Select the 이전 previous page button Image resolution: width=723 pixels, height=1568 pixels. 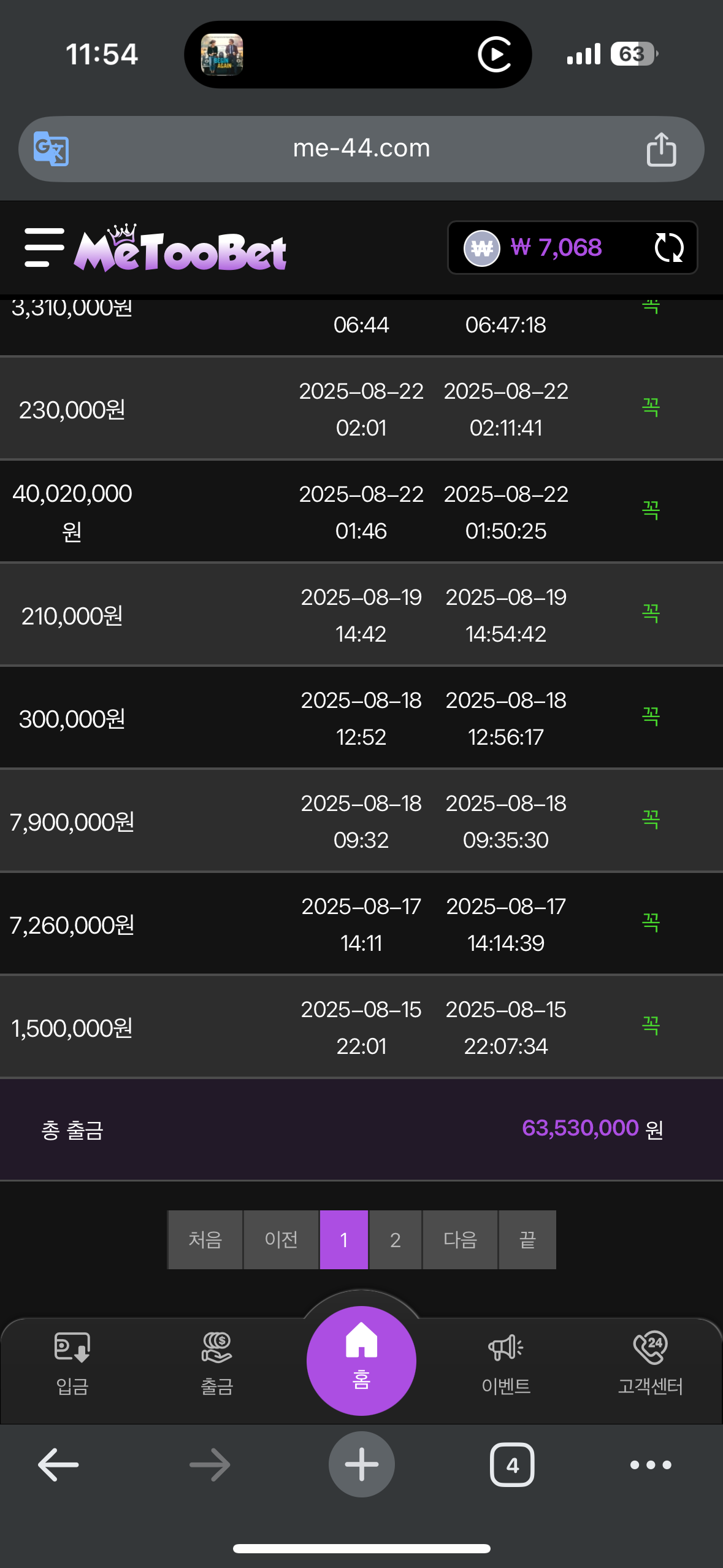[281, 1240]
